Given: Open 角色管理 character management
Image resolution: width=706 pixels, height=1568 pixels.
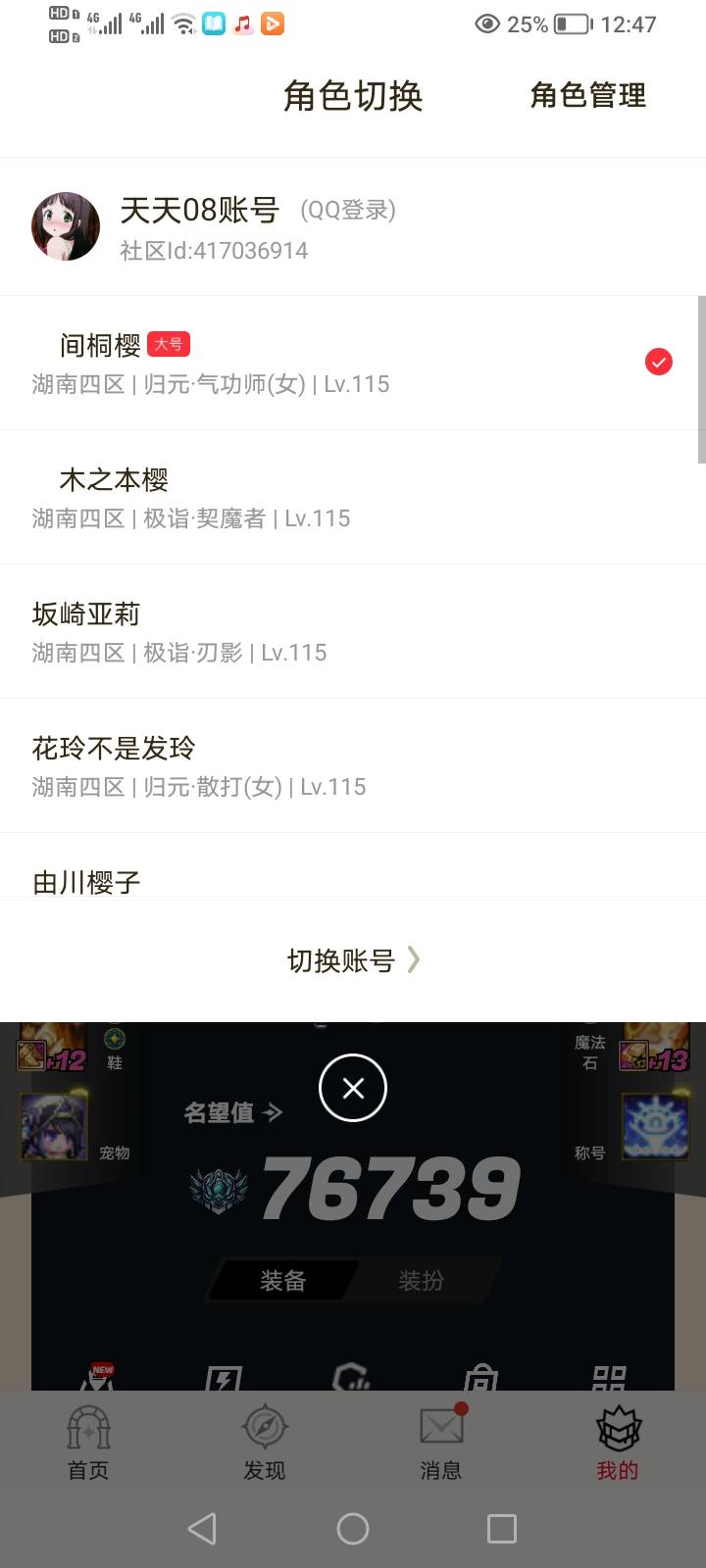Looking at the screenshot, I should coord(587,96).
